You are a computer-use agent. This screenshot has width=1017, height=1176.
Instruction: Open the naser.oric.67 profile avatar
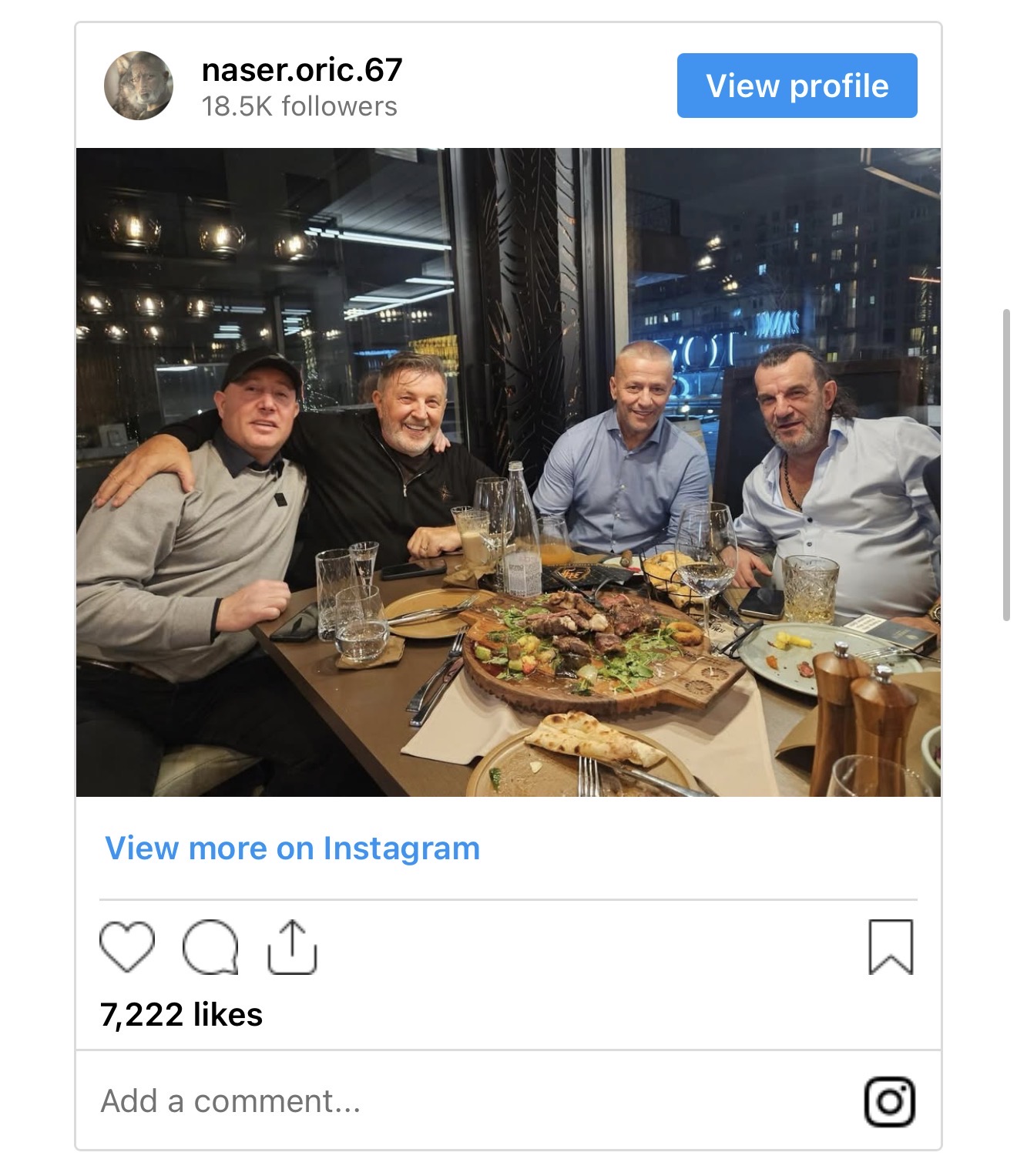coord(139,86)
